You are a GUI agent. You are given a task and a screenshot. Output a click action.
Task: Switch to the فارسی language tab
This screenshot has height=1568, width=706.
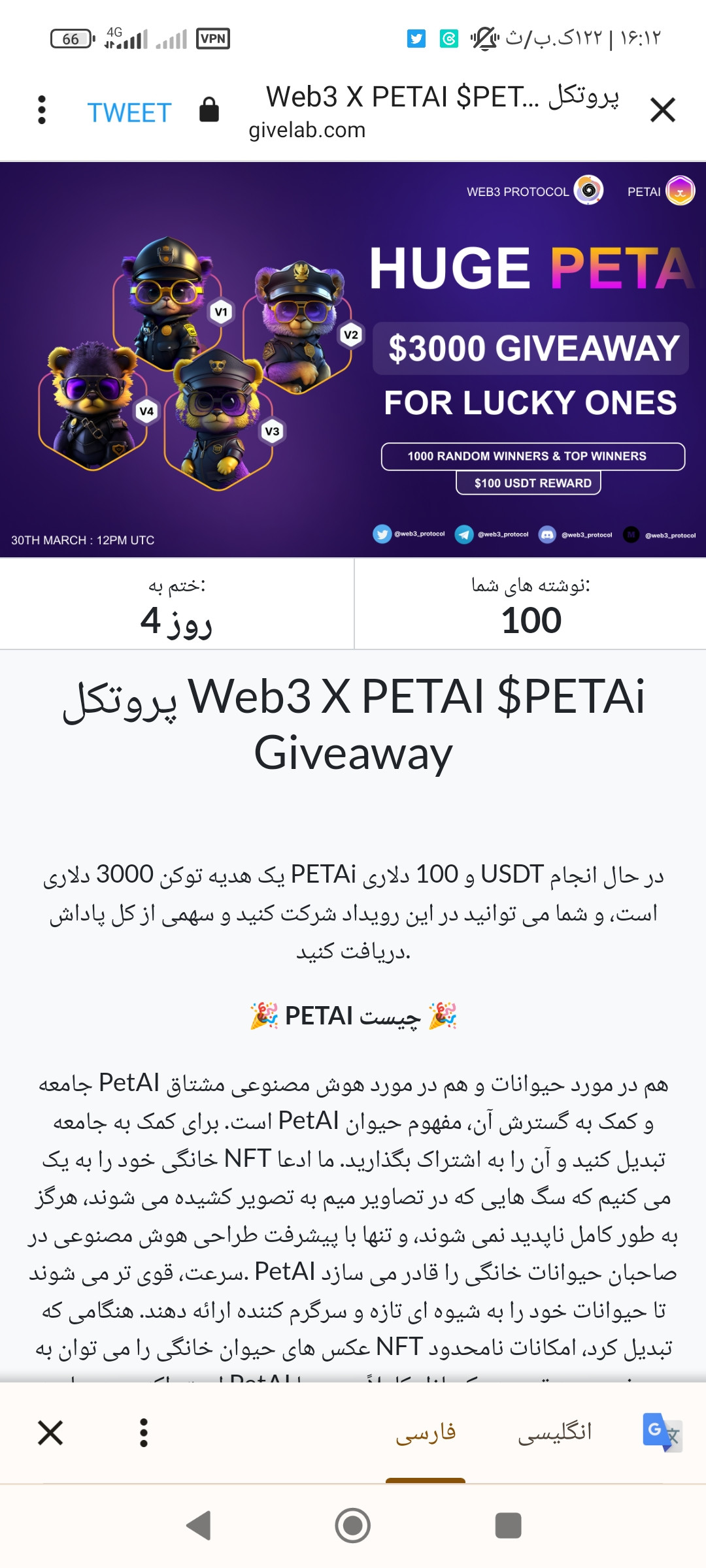click(426, 1432)
